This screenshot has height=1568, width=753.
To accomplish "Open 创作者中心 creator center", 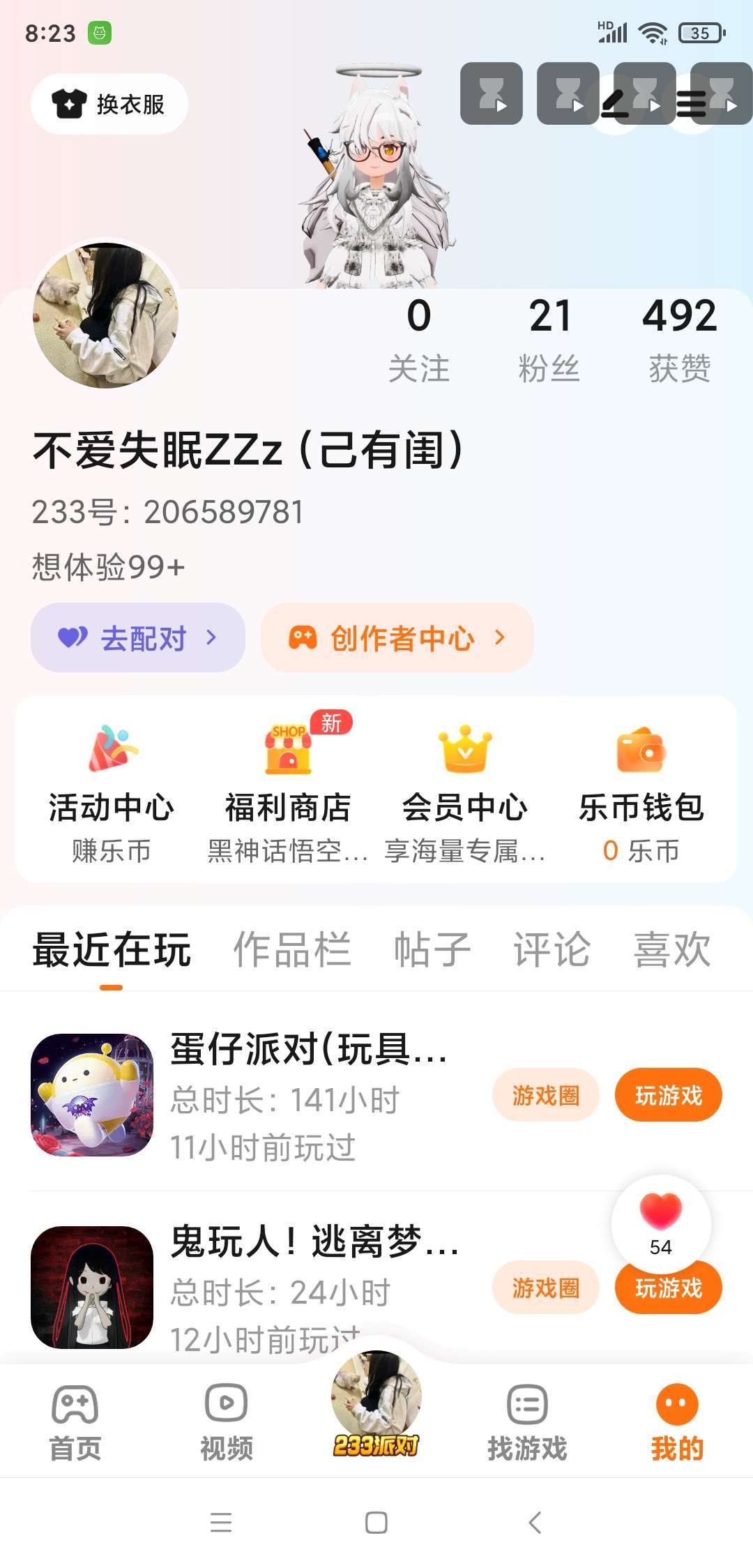I will [x=397, y=638].
